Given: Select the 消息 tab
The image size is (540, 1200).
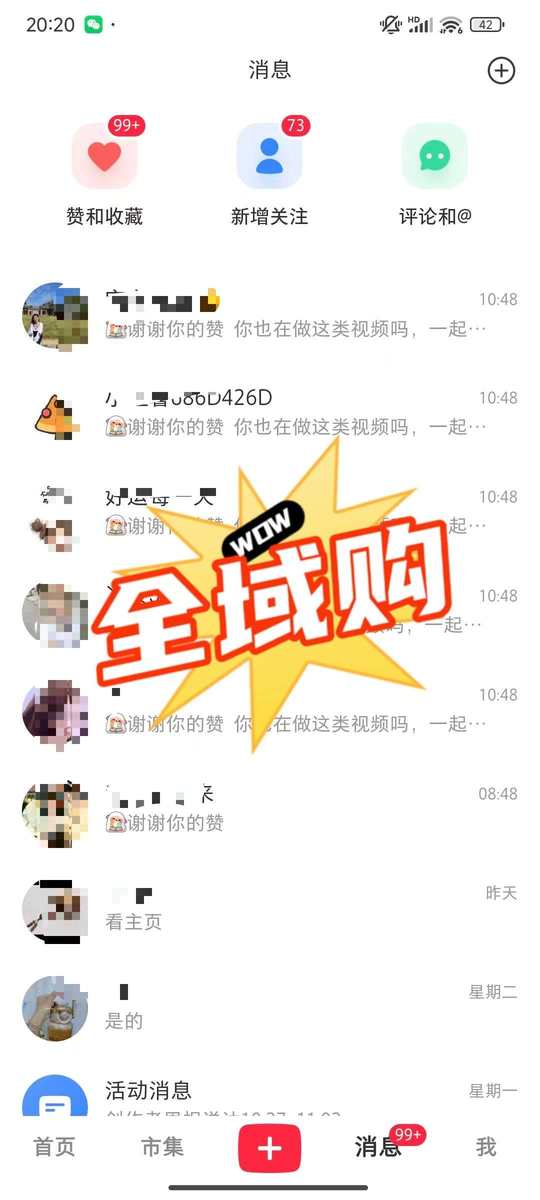Looking at the screenshot, I should 378,1147.
